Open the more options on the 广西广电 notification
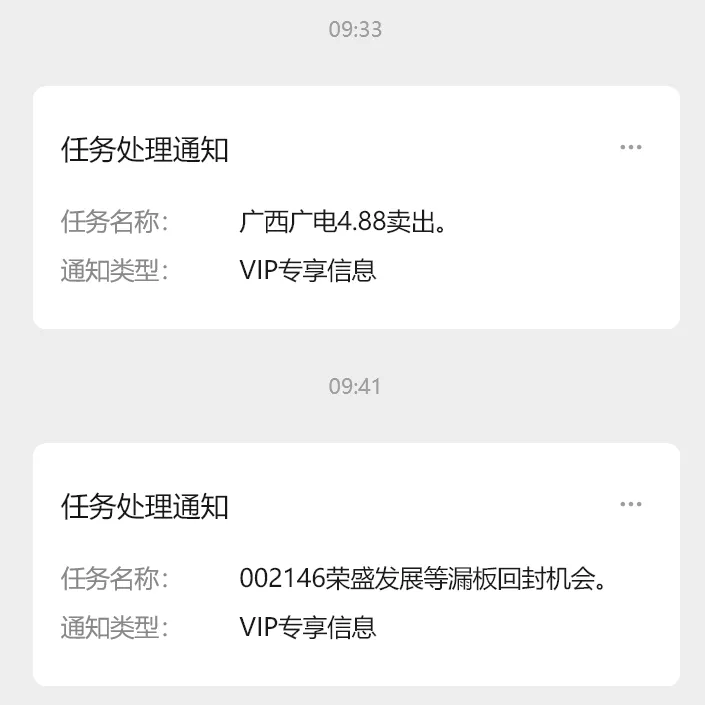Image resolution: width=705 pixels, height=705 pixels. pos(630,148)
